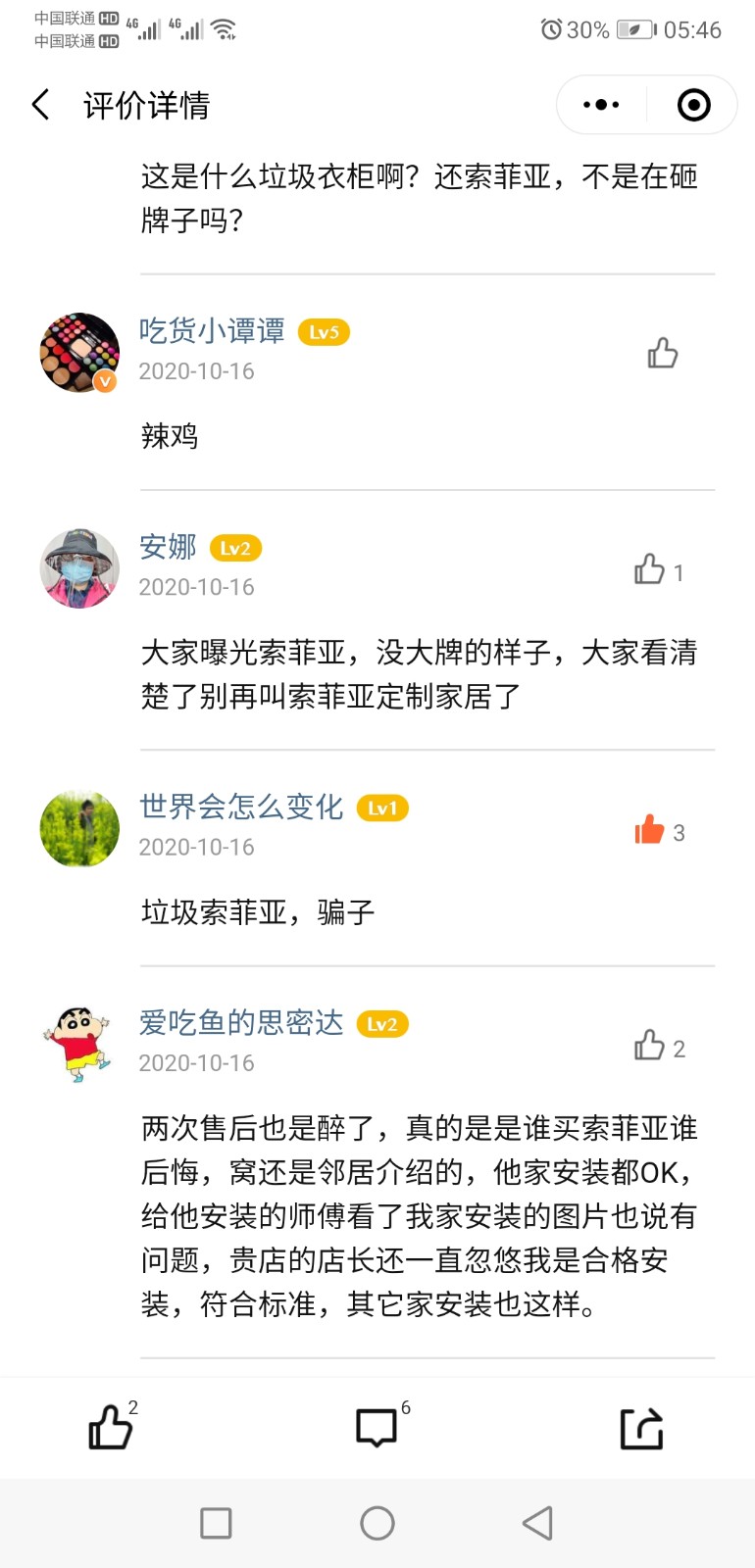
Task: Go back from 评价详情 page
Action: (x=41, y=105)
